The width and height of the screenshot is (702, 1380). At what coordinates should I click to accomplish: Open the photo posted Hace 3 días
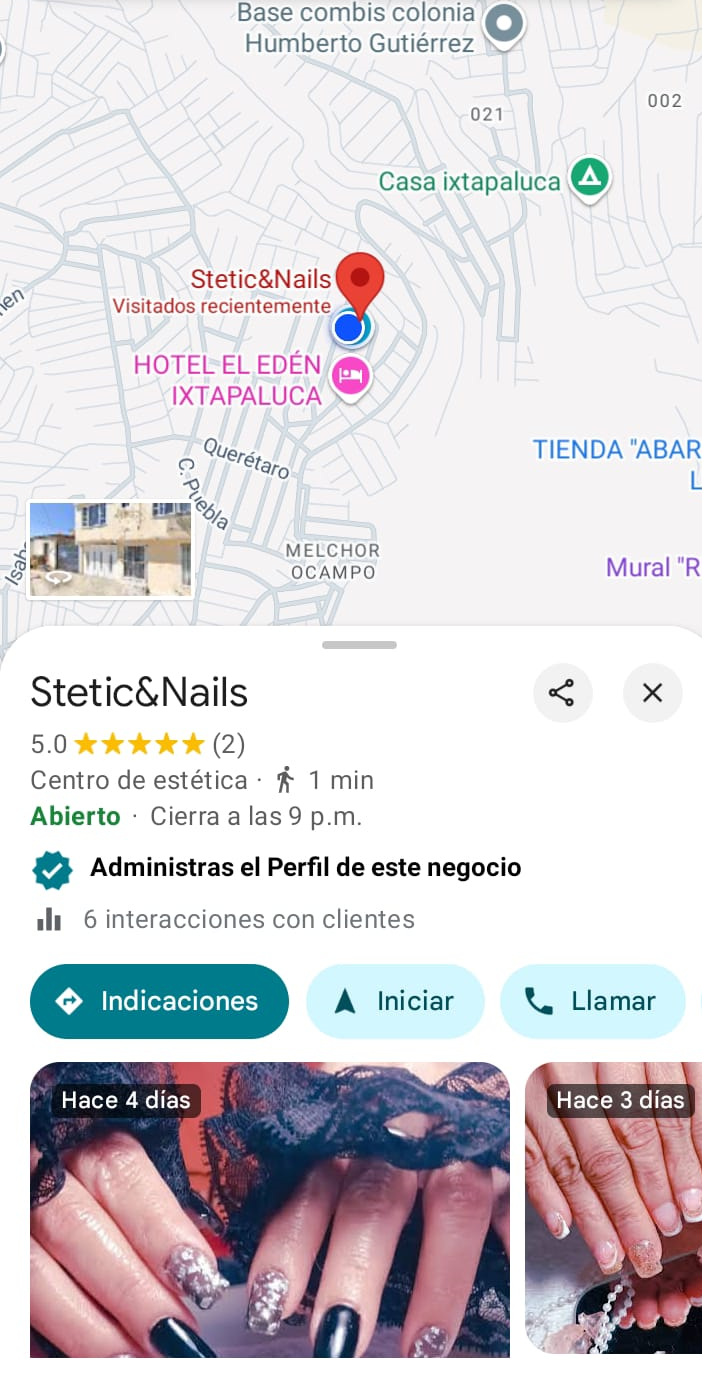pyautogui.click(x=613, y=1209)
